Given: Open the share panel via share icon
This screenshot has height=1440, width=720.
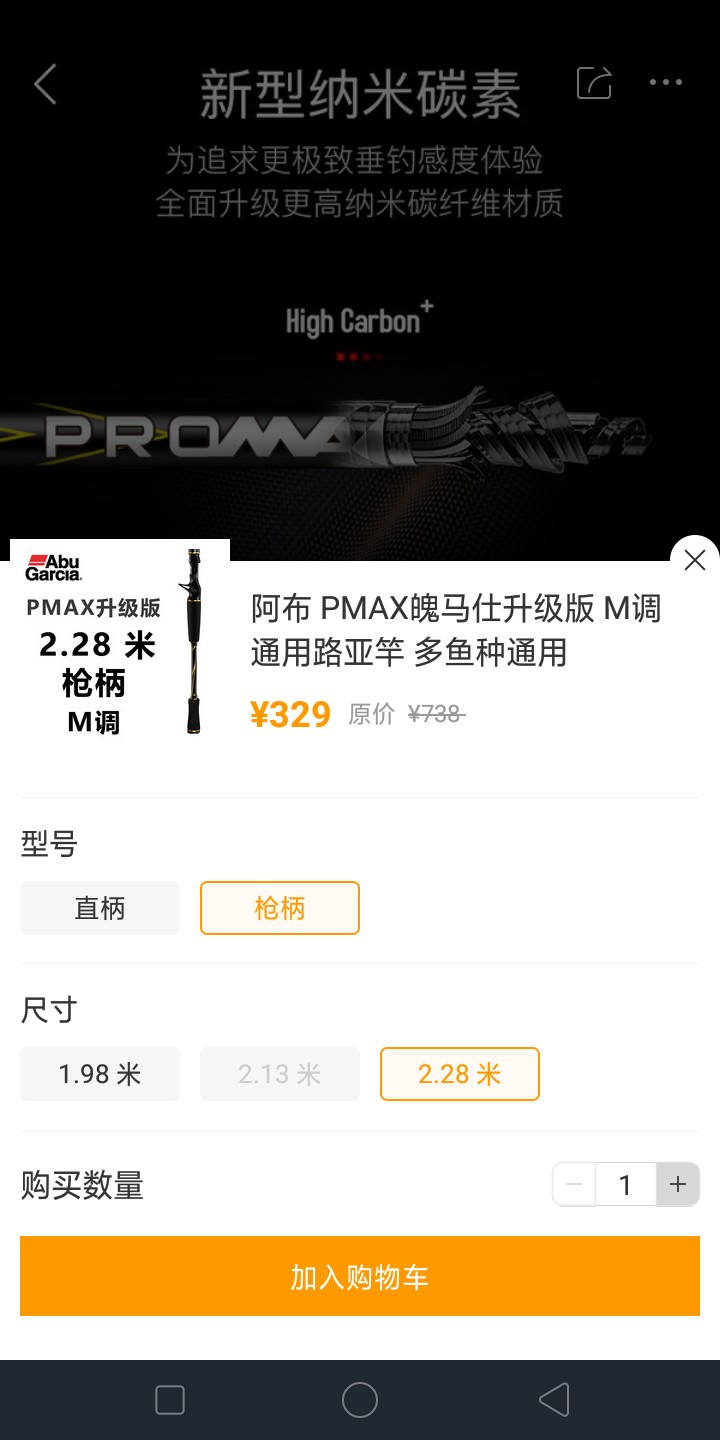Looking at the screenshot, I should click(594, 84).
